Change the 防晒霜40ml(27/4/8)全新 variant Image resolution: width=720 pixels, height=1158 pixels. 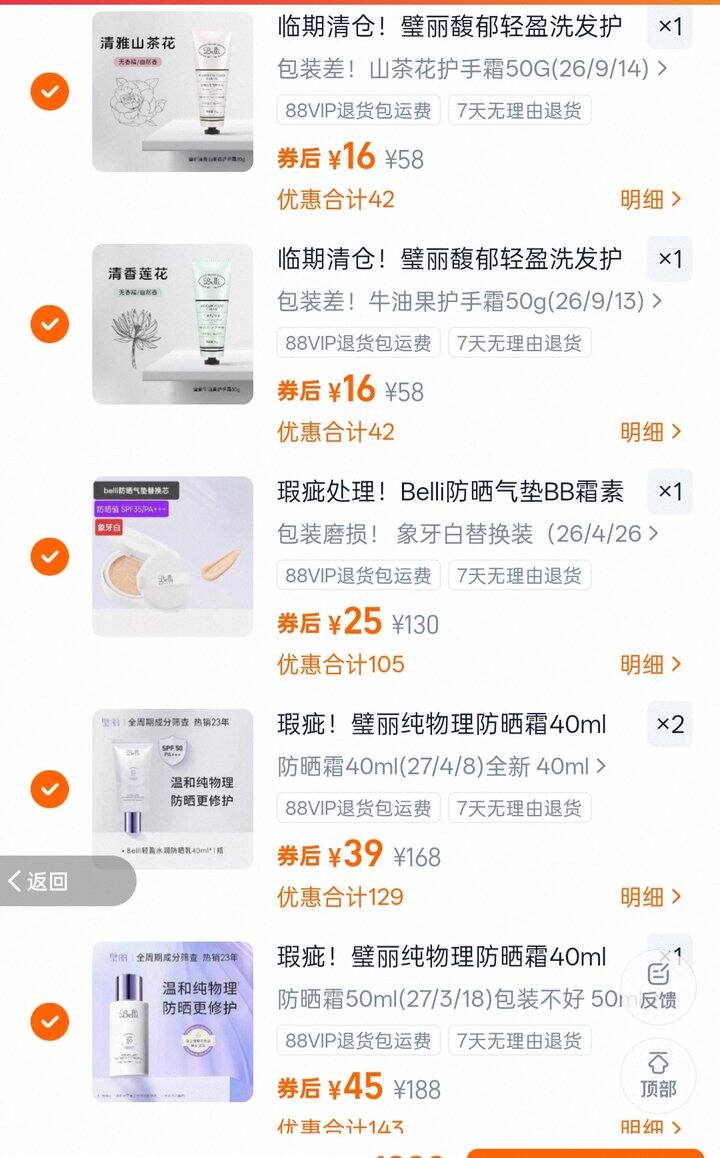click(x=442, y=767)
